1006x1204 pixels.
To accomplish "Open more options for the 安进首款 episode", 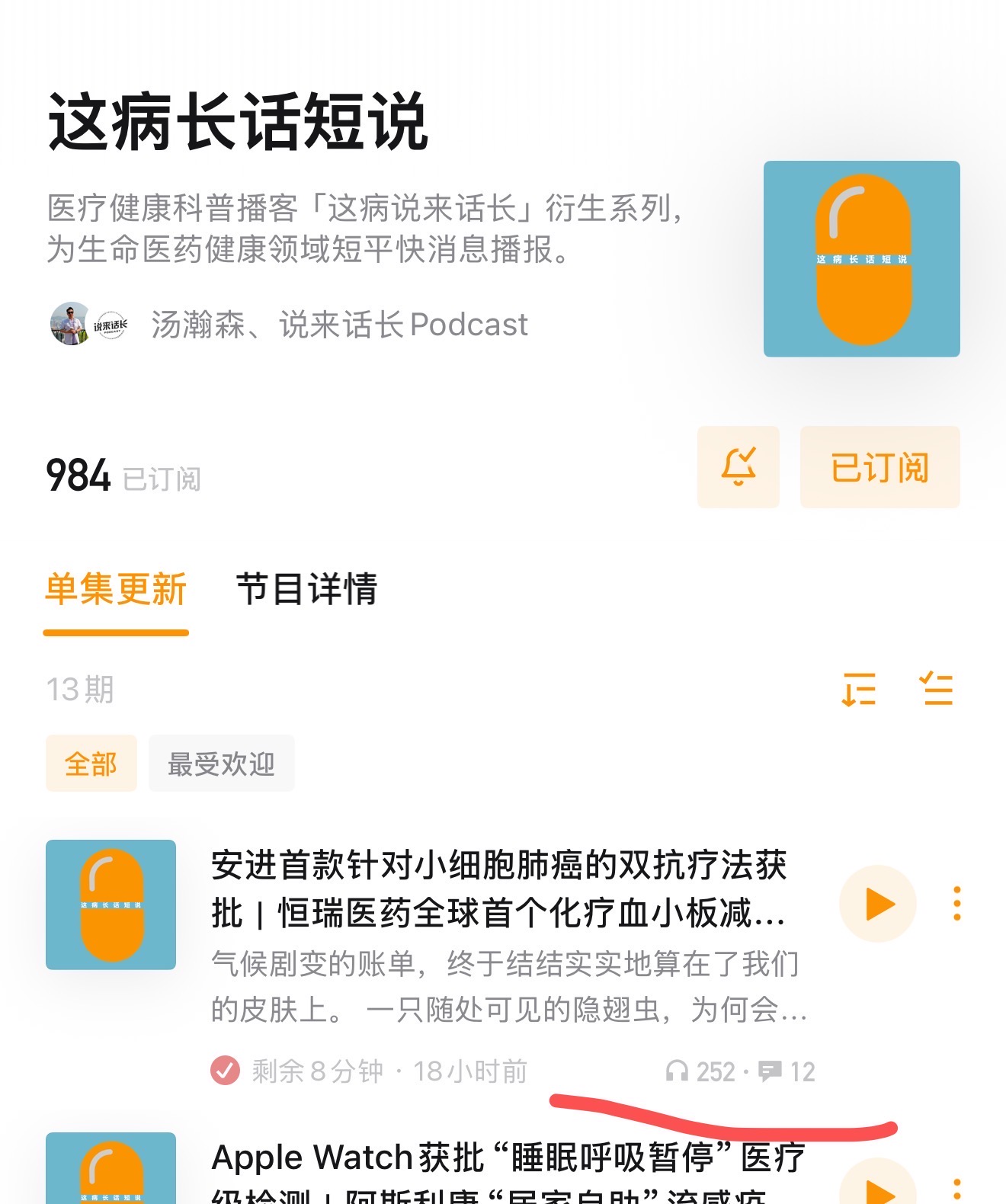I will (x=957, y=904).
